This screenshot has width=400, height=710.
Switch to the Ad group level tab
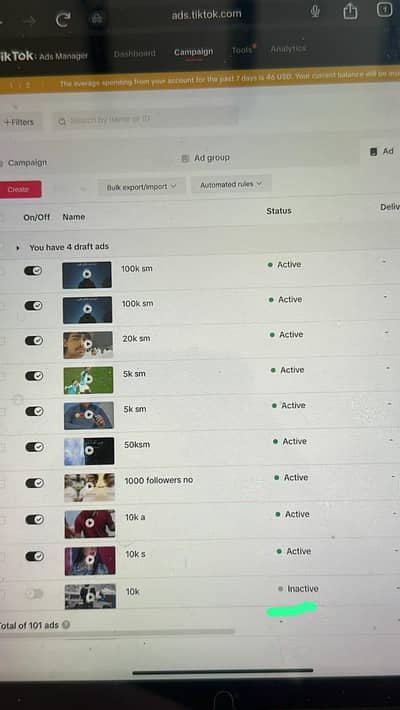click(x=207, y=158)
